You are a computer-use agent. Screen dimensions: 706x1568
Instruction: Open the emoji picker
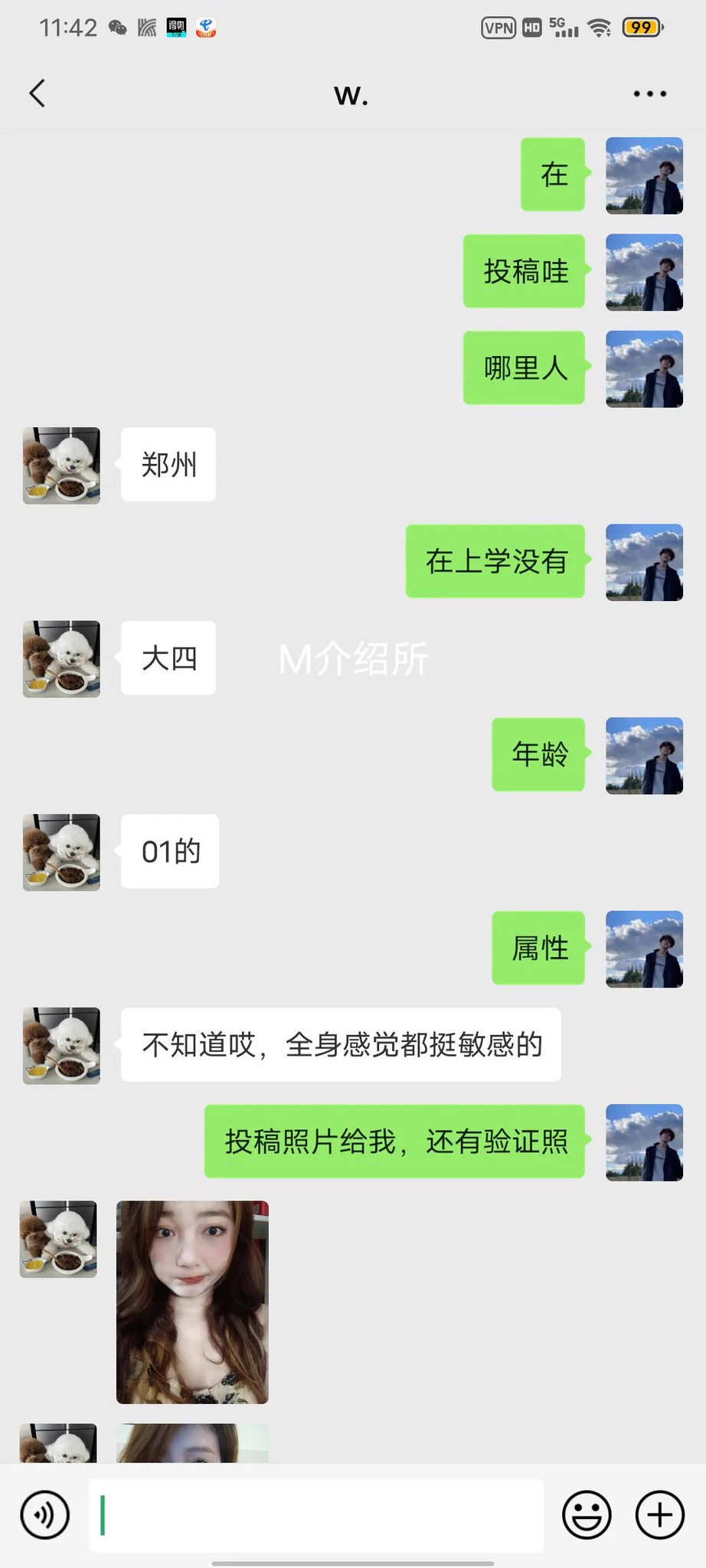(587, 1514)
